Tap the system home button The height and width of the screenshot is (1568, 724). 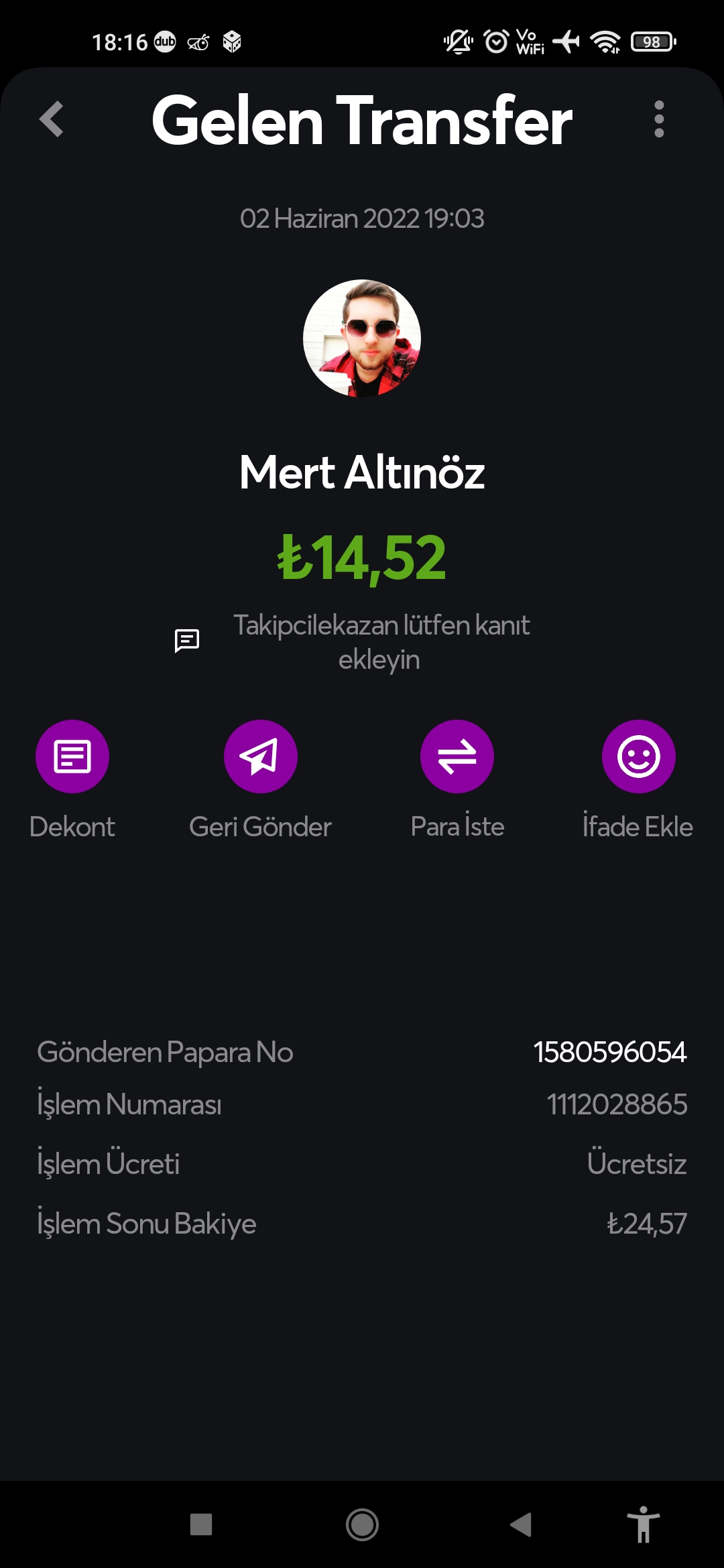pyautogui.click(x=362, y=1524)
